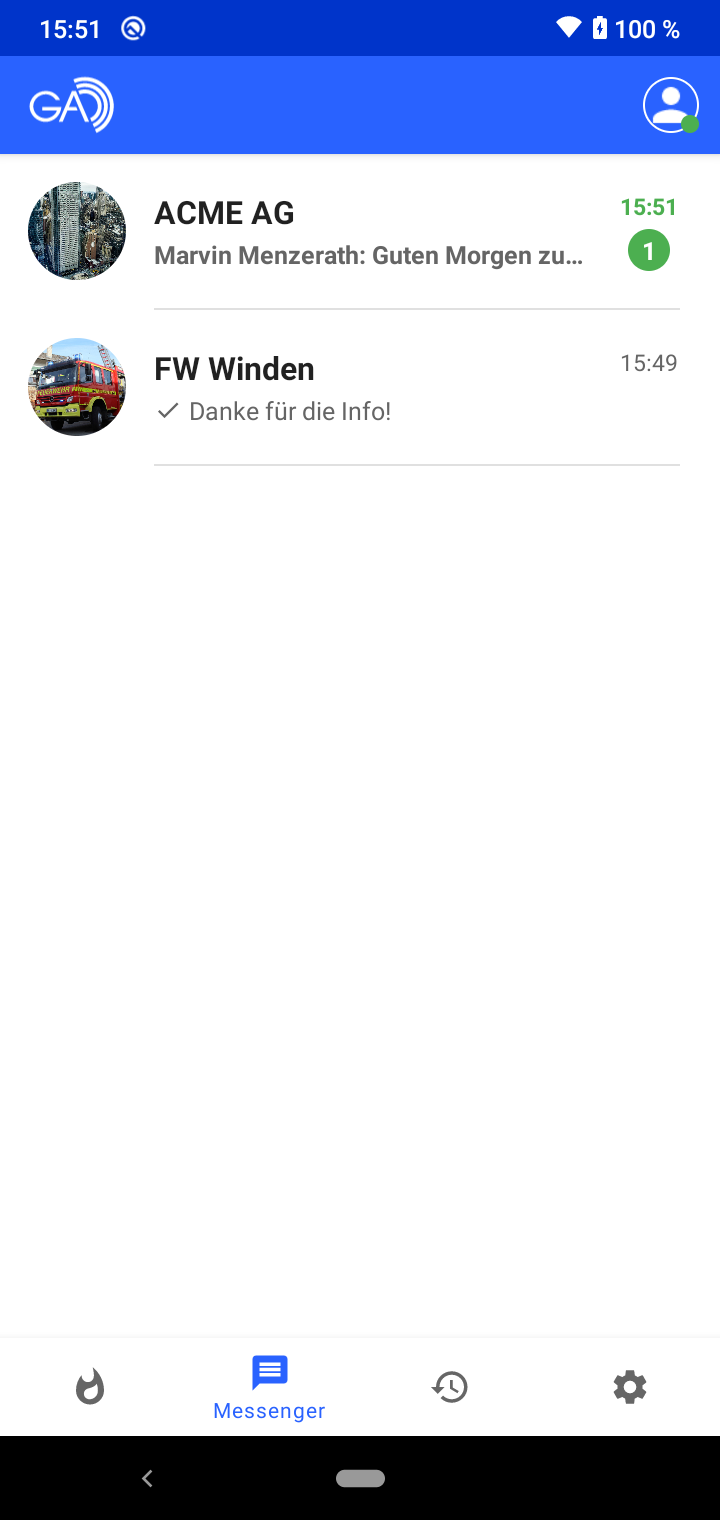
Task: Switch to the flame alarms tab
Action: pyautogui.click(x=90, y=1387)
